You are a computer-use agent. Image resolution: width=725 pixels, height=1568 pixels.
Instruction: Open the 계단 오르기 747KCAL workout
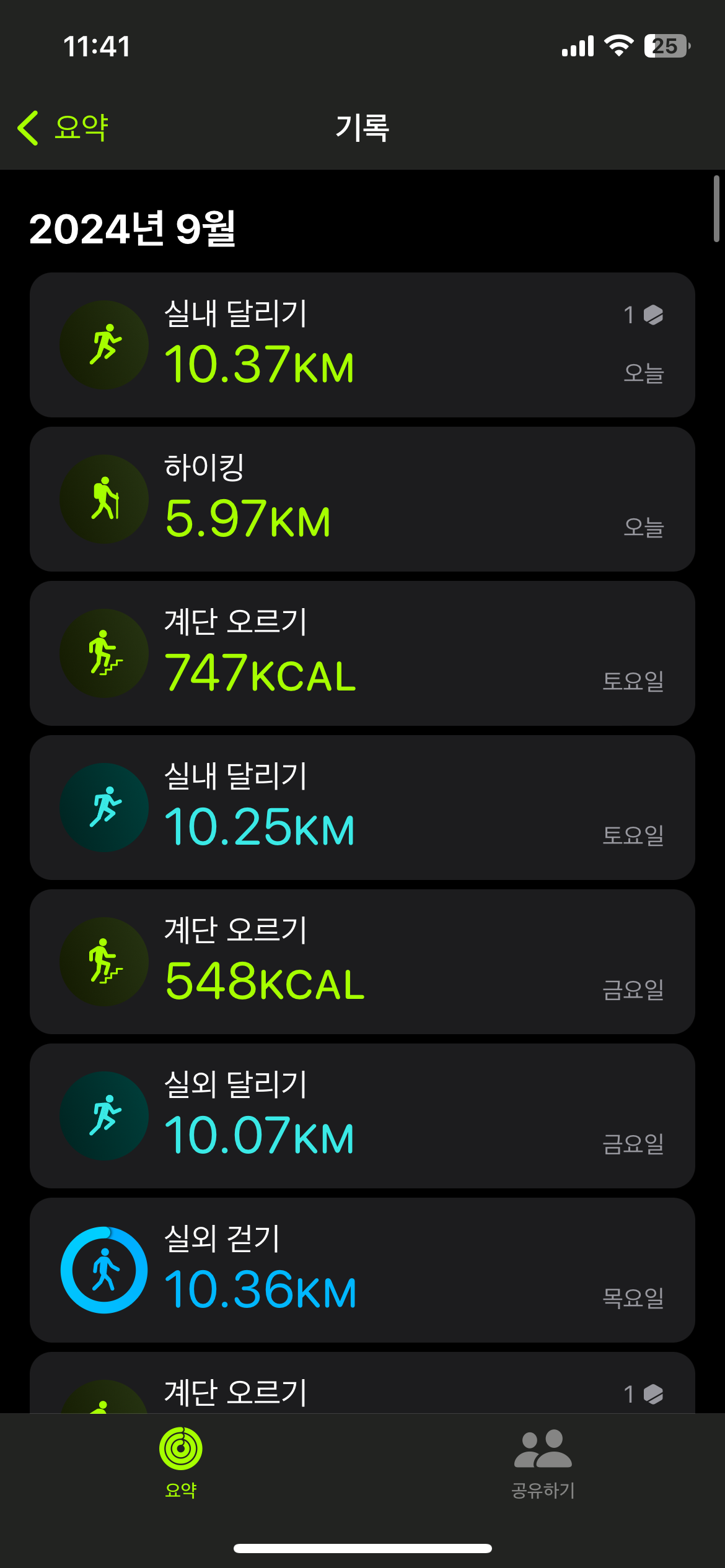(x=362, y=653)
